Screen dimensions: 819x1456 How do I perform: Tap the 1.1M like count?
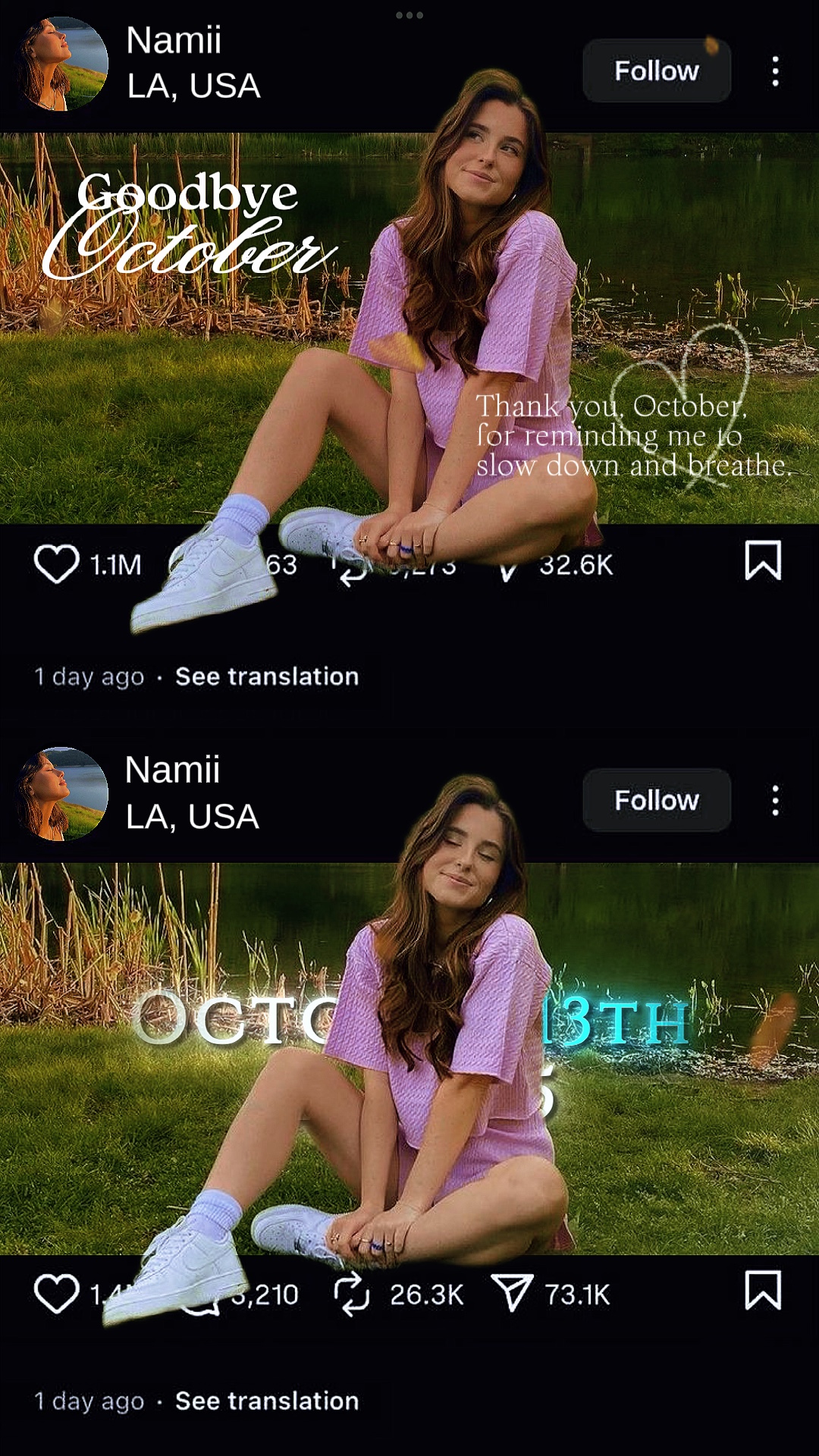point(114,564)
